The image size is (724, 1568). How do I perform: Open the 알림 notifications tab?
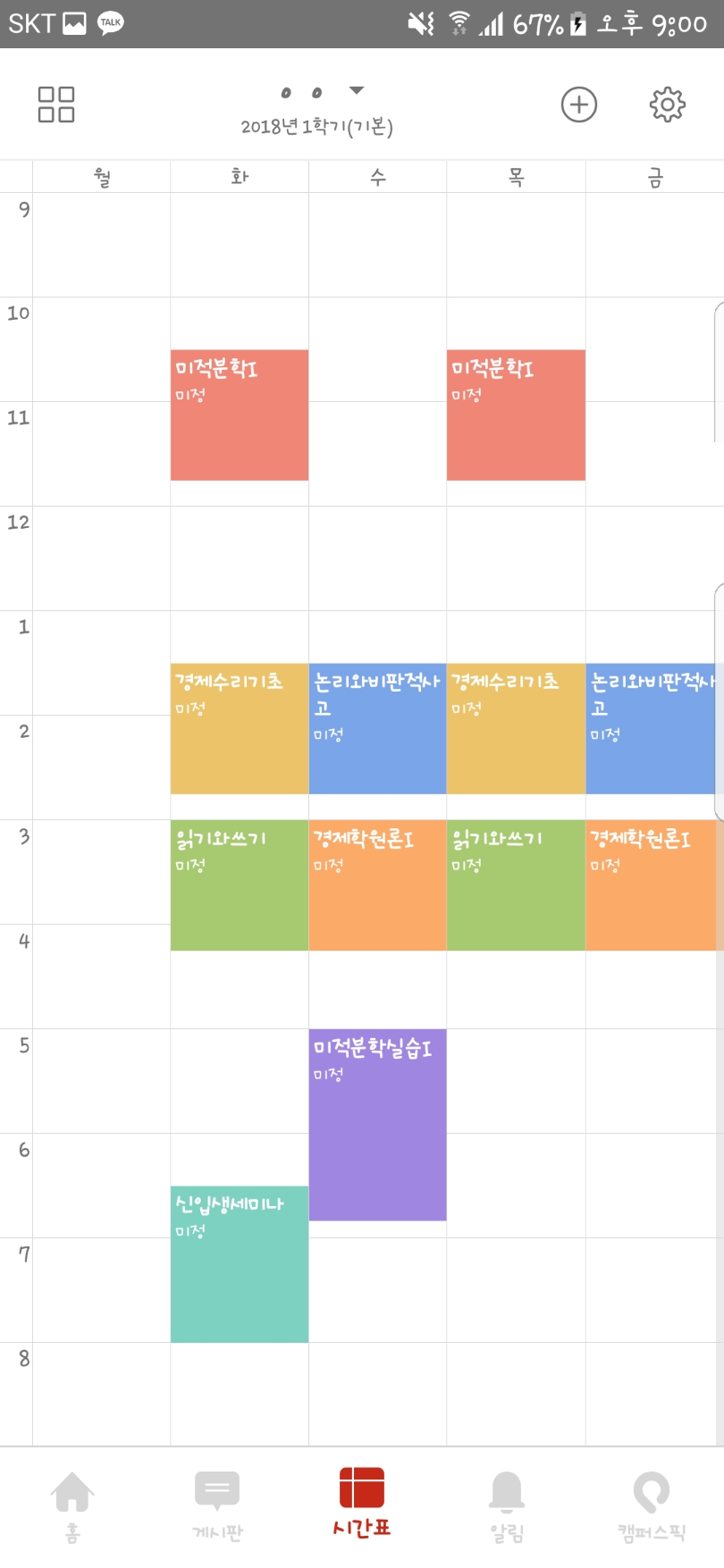pyautogui.click(x=507, y=1506)
